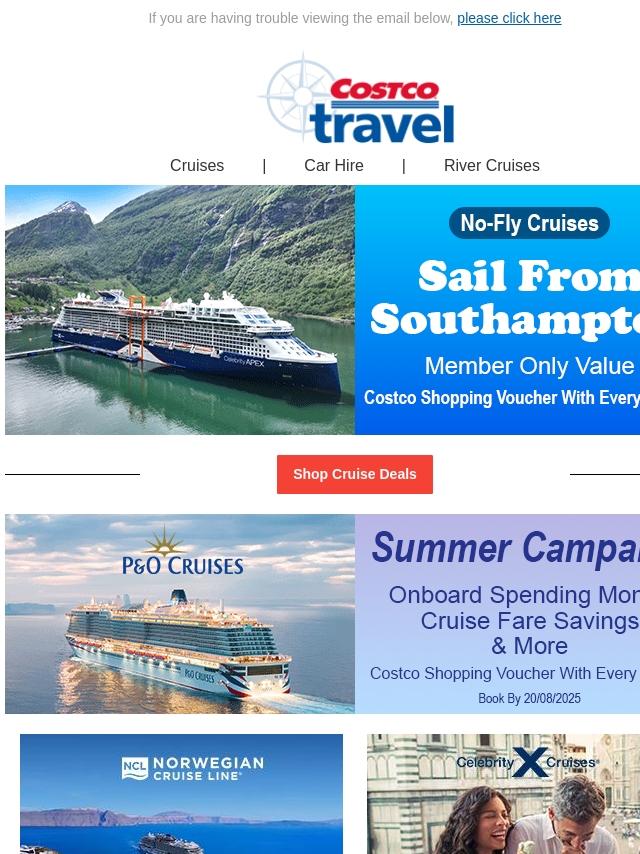Tap the Shop Cruise Deals button
This screenshot has width=640, height=854.
coord(355,474)
